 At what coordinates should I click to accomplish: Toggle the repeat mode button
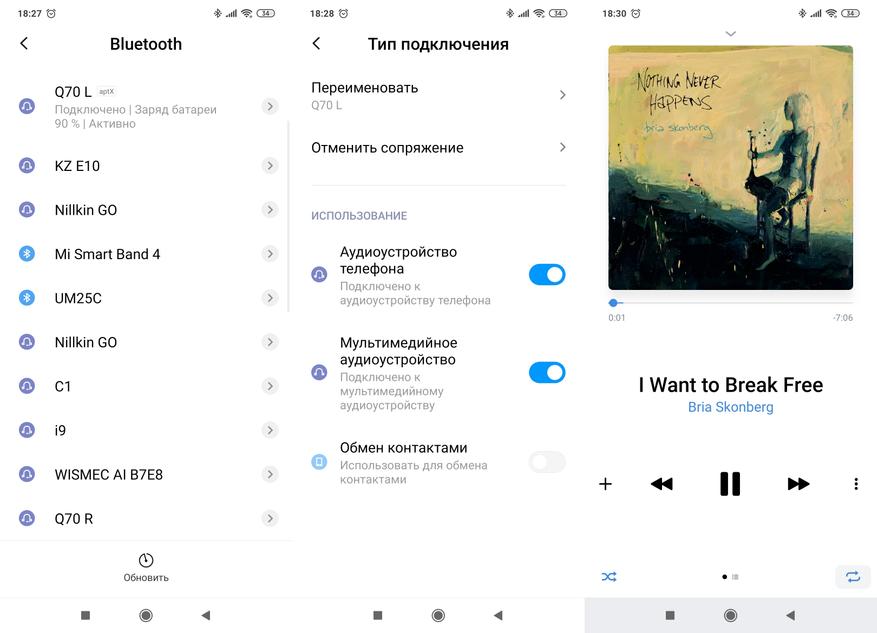tap(852, 577)
